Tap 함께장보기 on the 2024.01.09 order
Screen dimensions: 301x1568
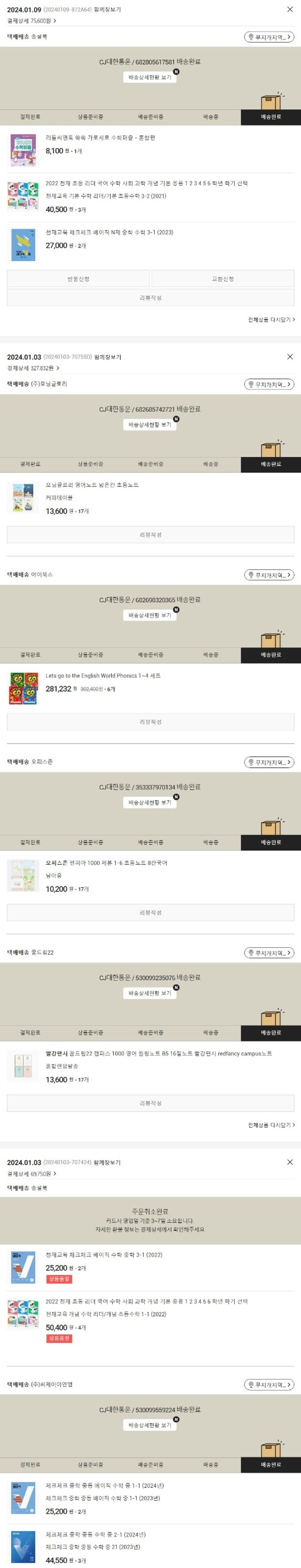coord(107,10)
